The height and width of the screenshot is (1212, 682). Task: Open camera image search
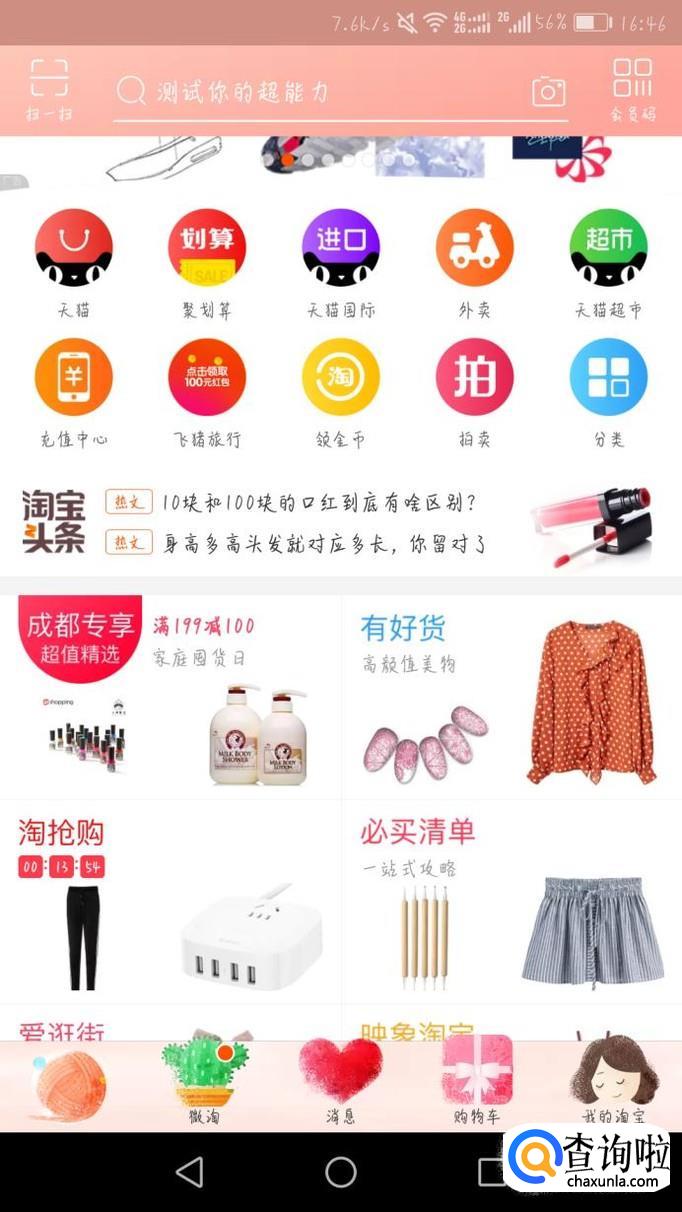pyautogui.click(x=548, y=92)
